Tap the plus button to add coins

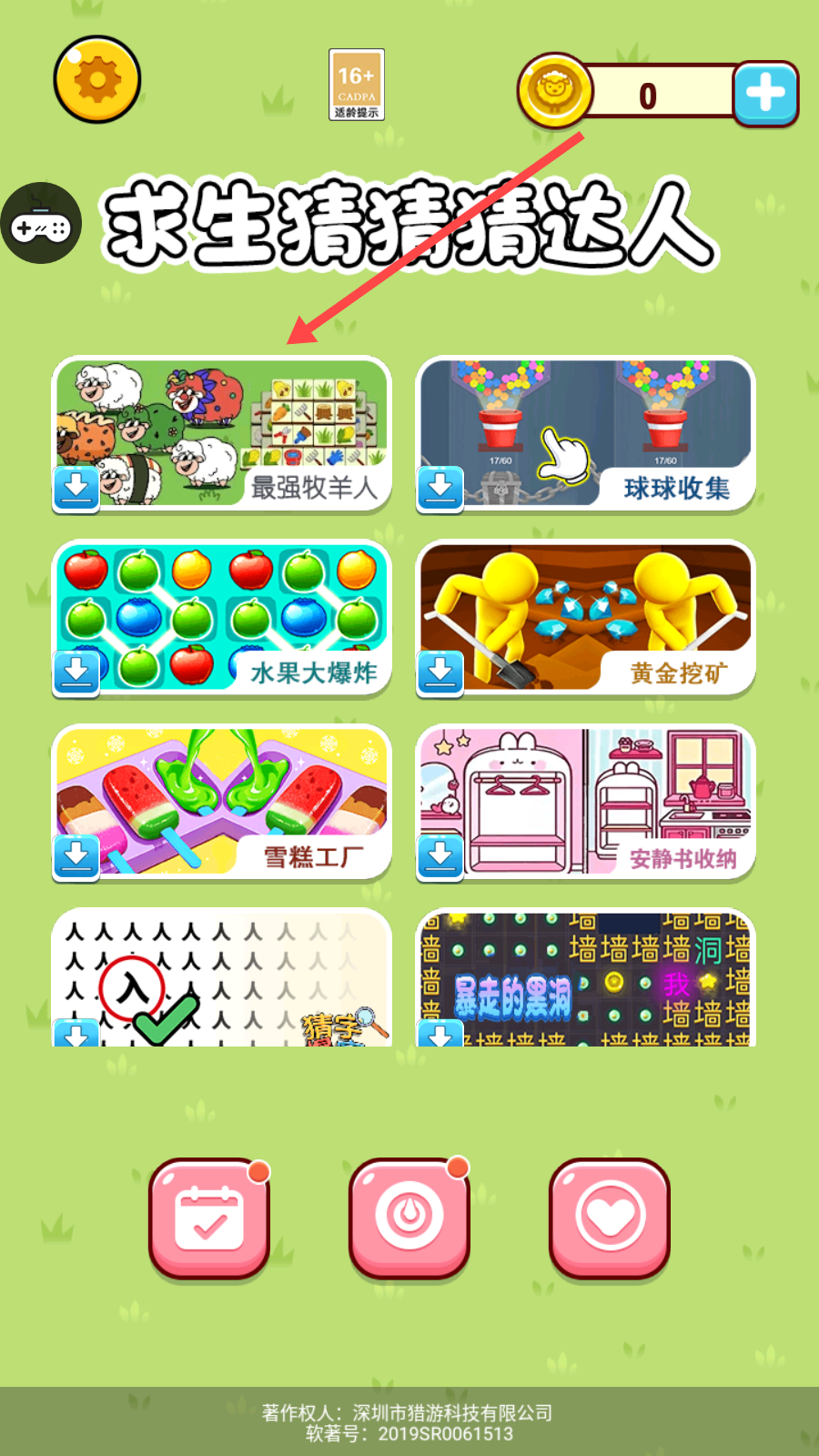coord(765,94)
